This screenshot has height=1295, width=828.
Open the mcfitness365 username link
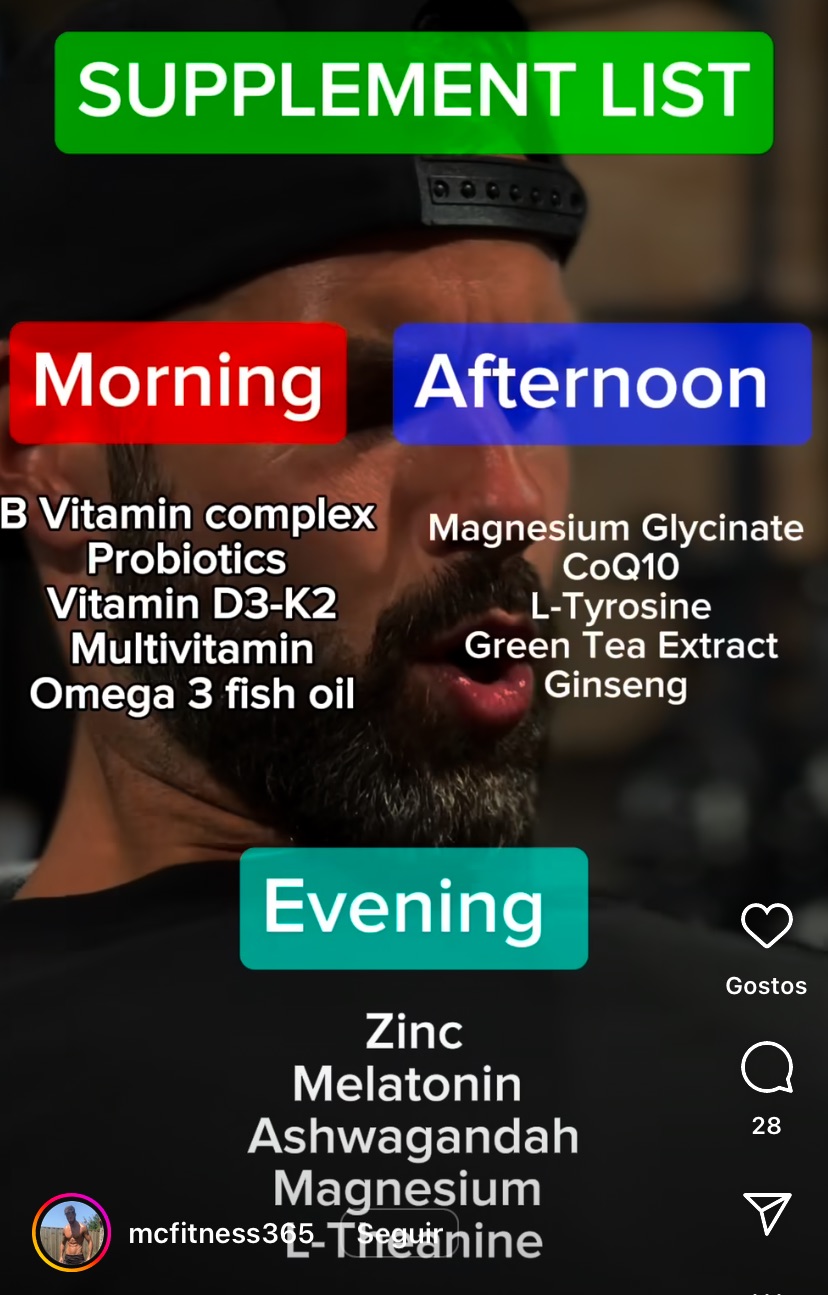(221, 1233)
